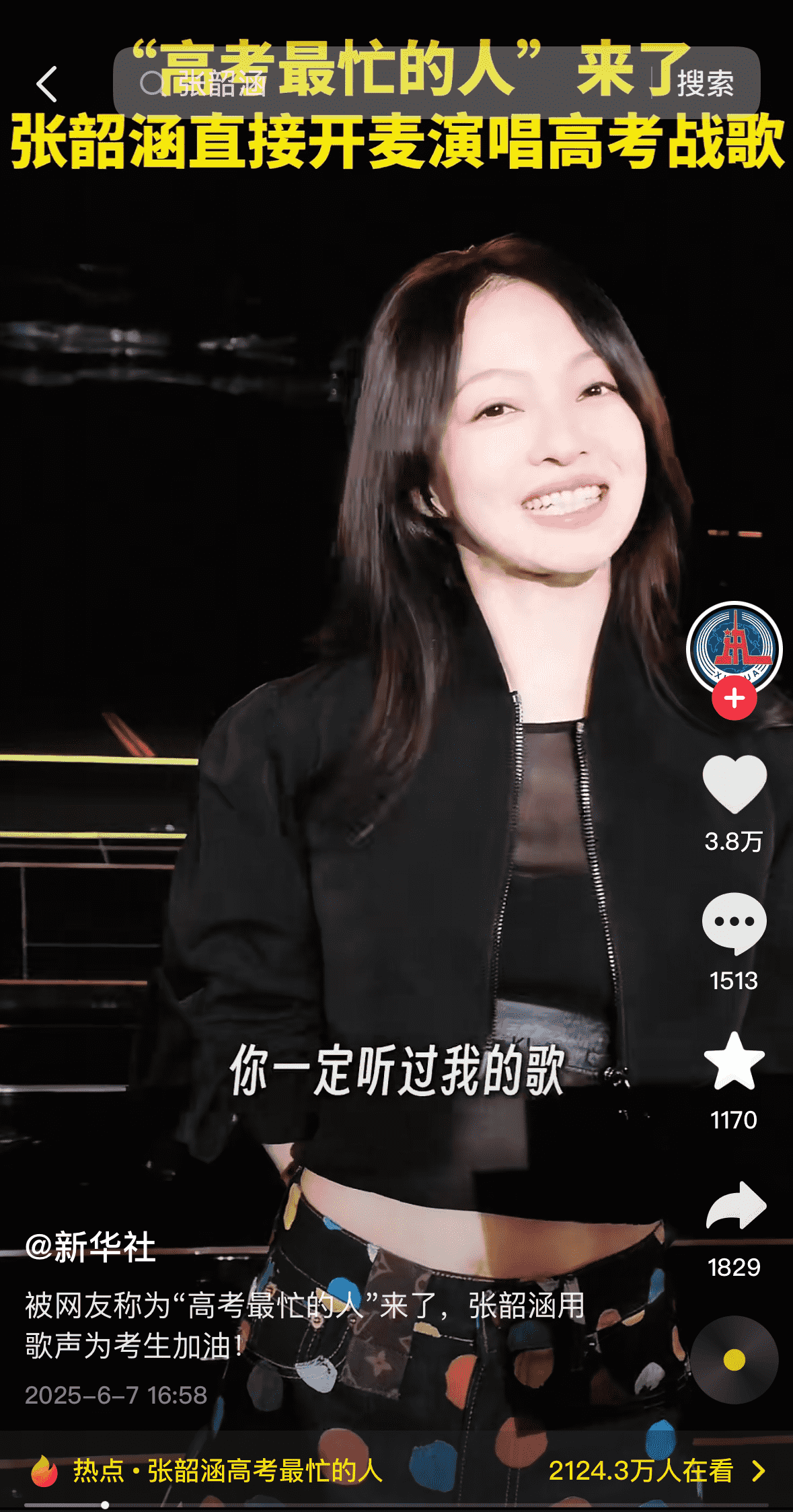Add this video to favorites with the star
The height and width of the screenshot is (1512, 793).
point(734,1062)
